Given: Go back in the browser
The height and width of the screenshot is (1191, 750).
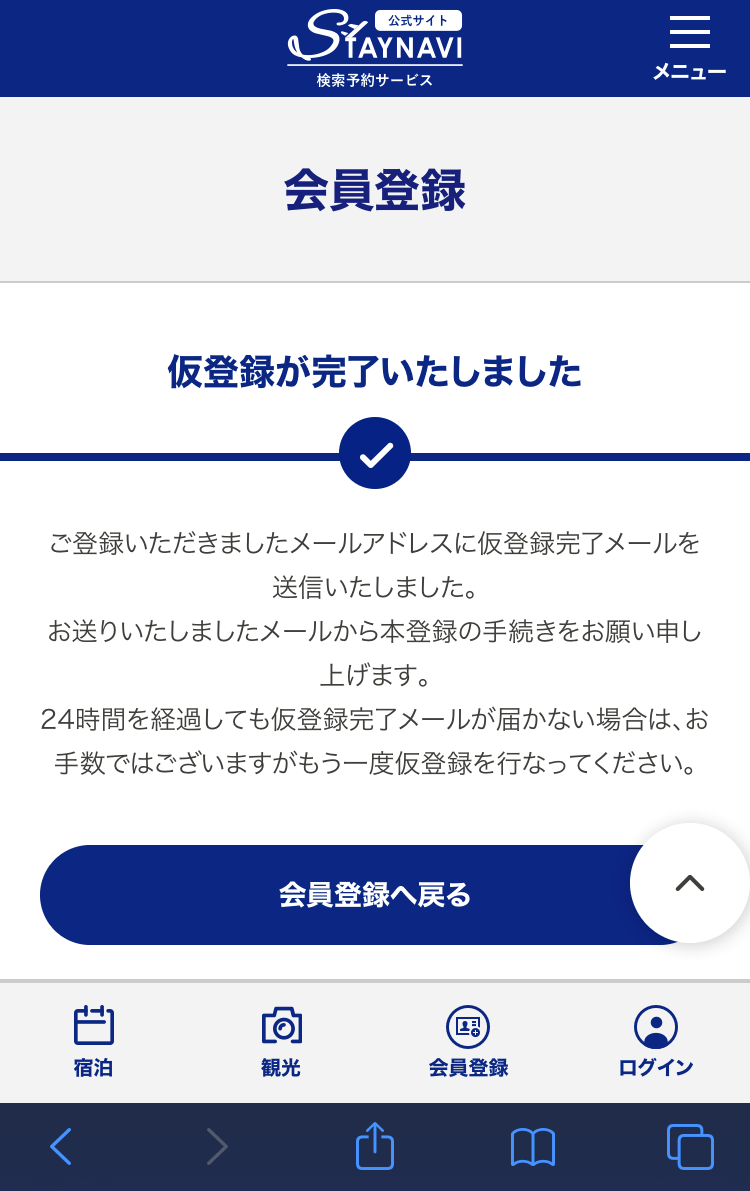Looking at the screenshot, I should 61,1146.
